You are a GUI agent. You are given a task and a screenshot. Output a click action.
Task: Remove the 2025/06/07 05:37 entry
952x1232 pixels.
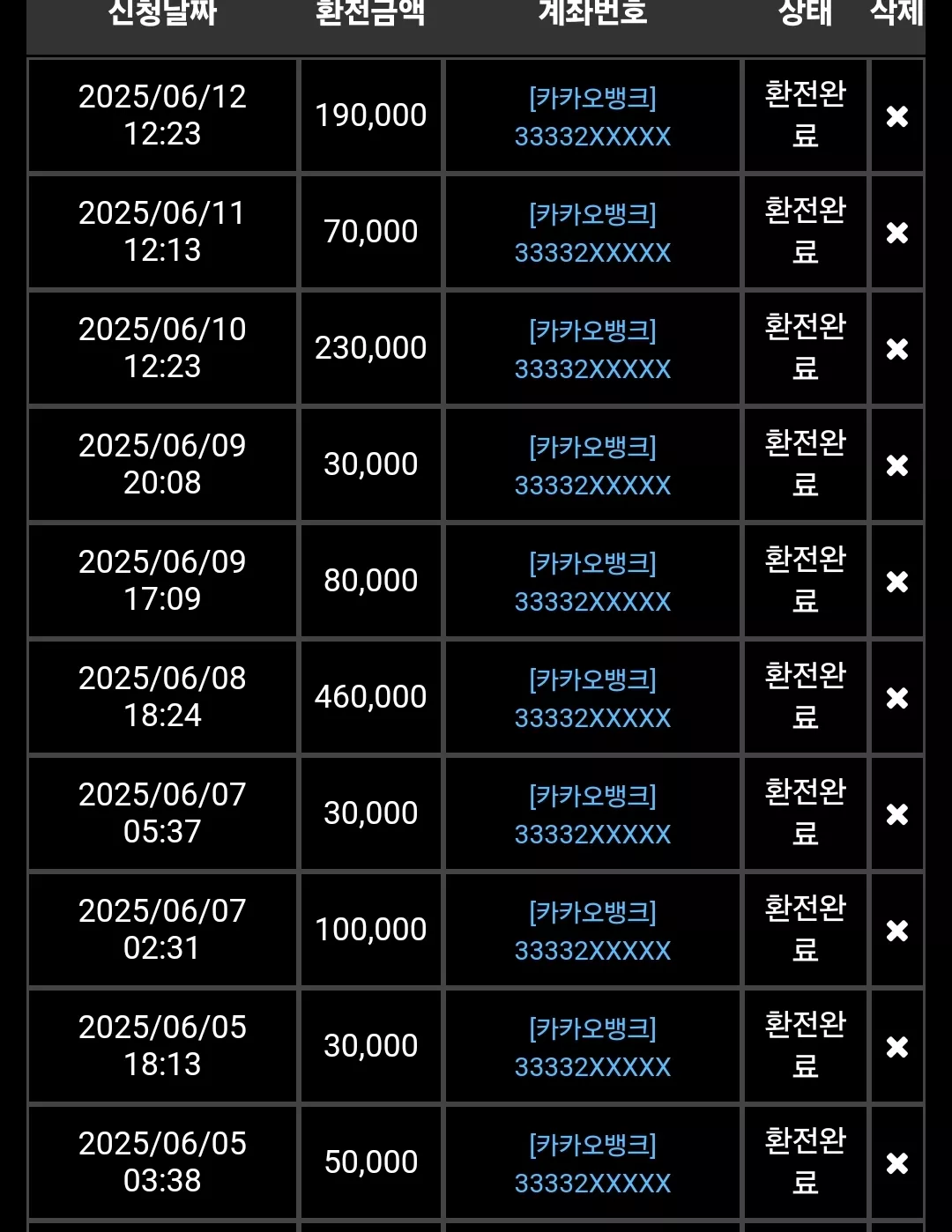[897, 814]
